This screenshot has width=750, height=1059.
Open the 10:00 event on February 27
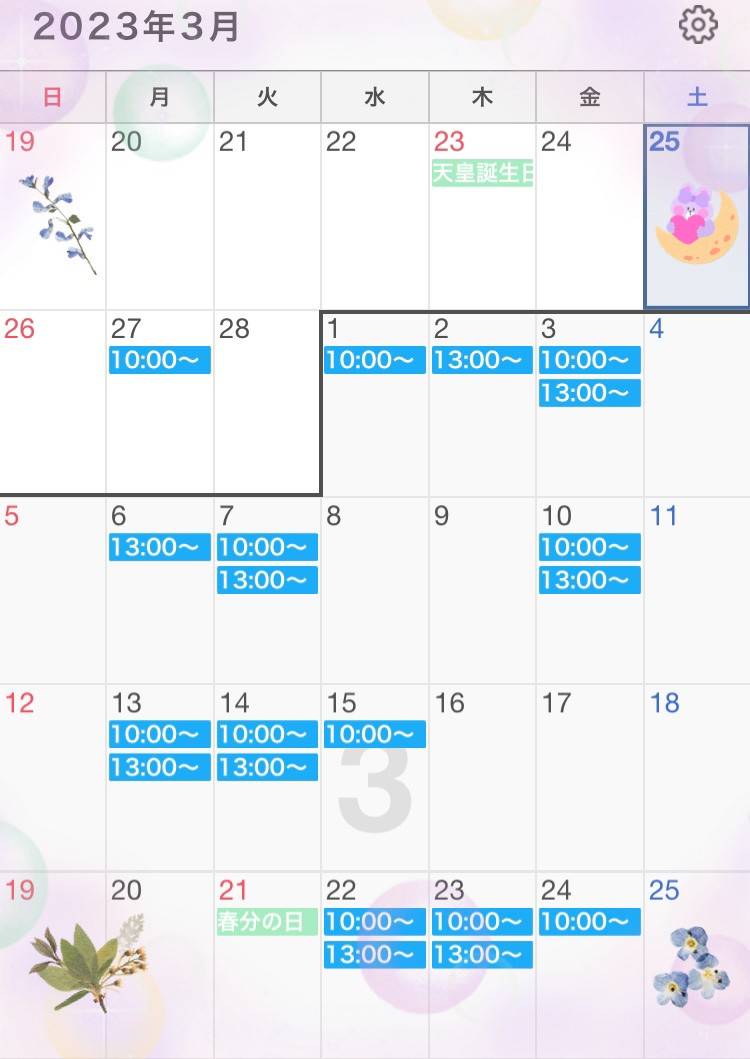point(160,361)
